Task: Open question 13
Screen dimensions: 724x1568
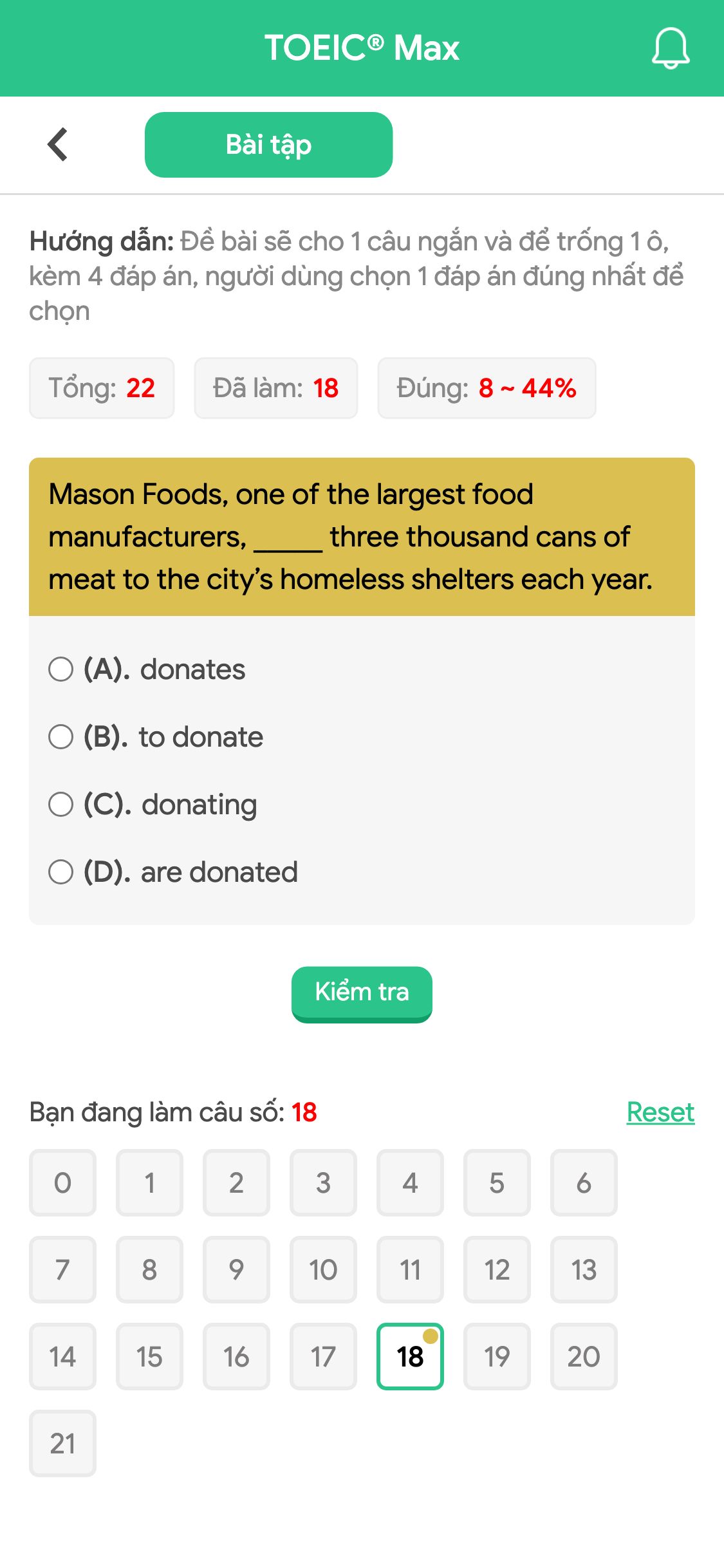Action: pyautogui.click(x=584, y=1269)
